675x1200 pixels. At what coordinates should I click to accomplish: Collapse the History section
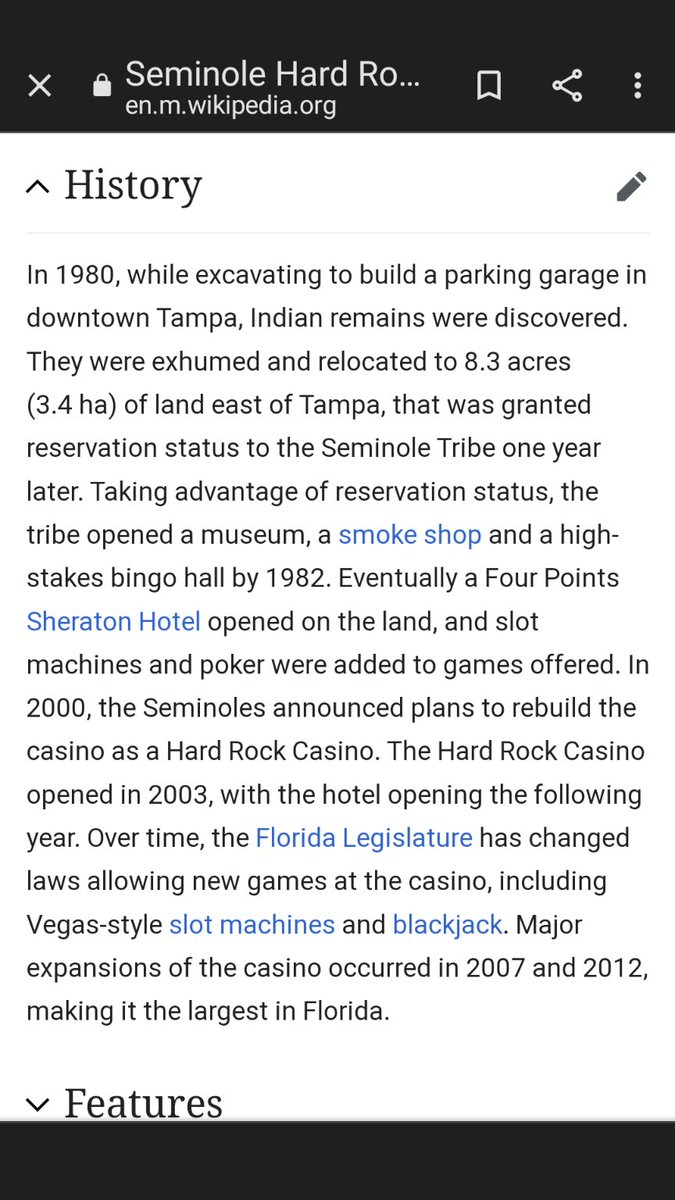tap(114, 186)
